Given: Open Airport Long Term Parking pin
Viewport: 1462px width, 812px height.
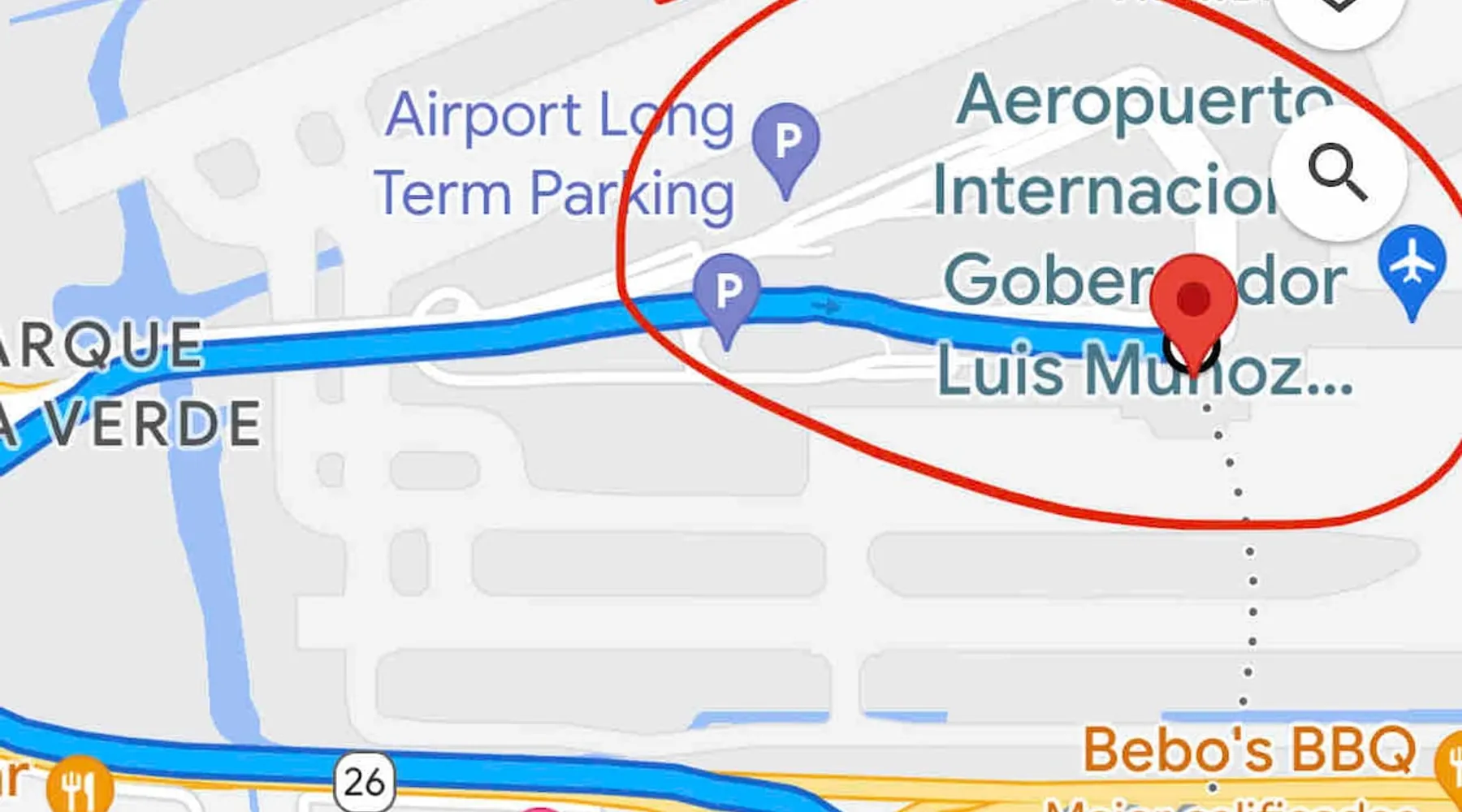Looking at the screenshot, I should [785, 143].
